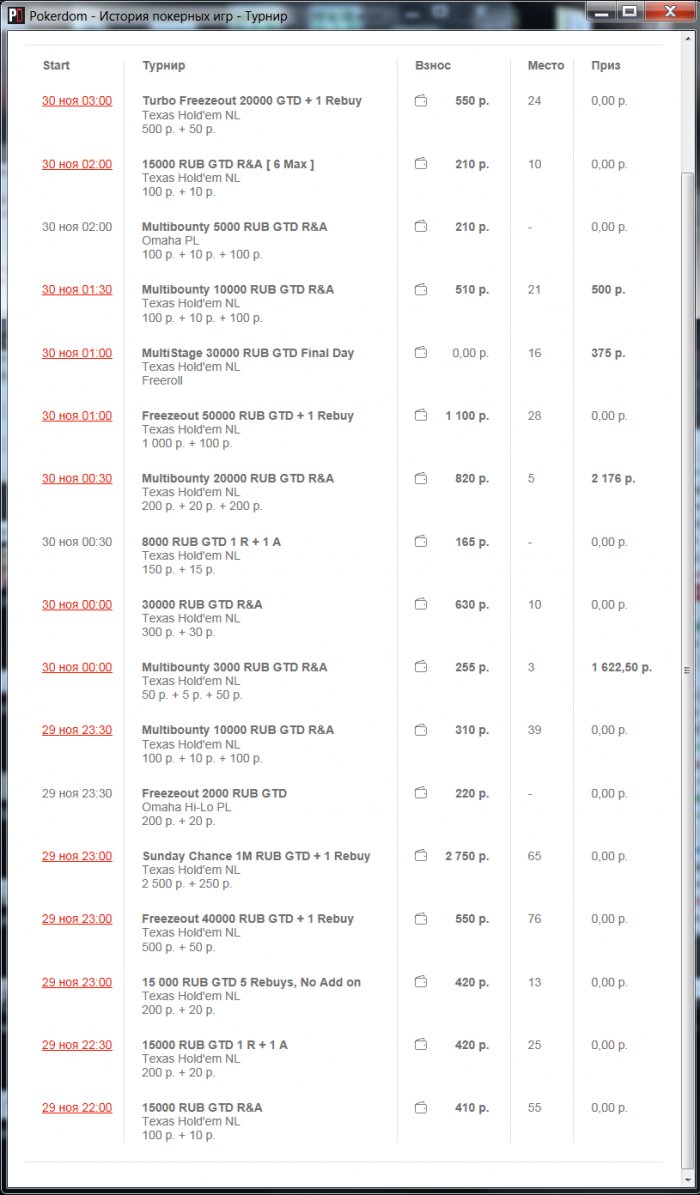Screen dimensions: 700x1195
Task: Open the 29 ноя 22:30 link for 15000 RUB 1 R + 1 A
Action: [x=77, y=1045]
